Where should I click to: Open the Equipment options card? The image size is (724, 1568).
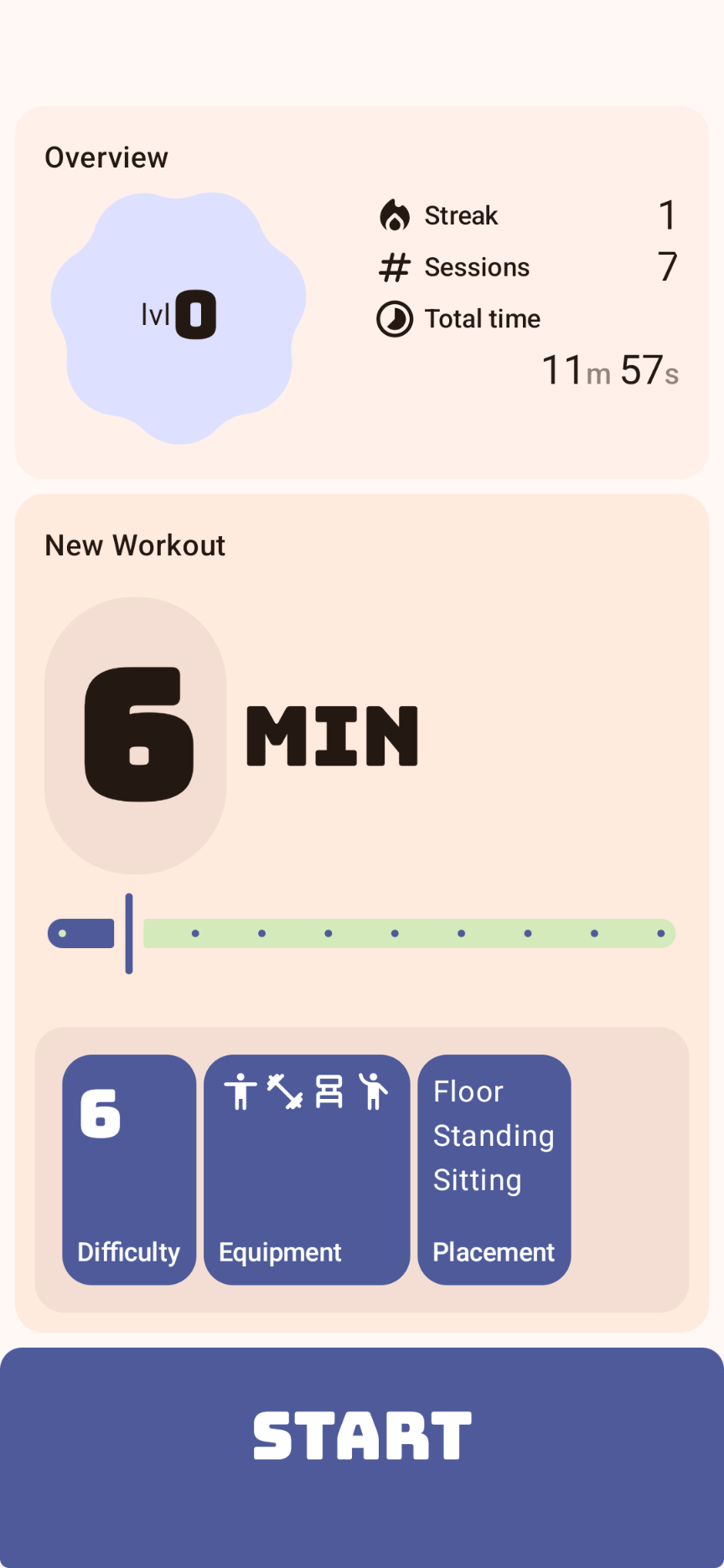click(307, 1169)
